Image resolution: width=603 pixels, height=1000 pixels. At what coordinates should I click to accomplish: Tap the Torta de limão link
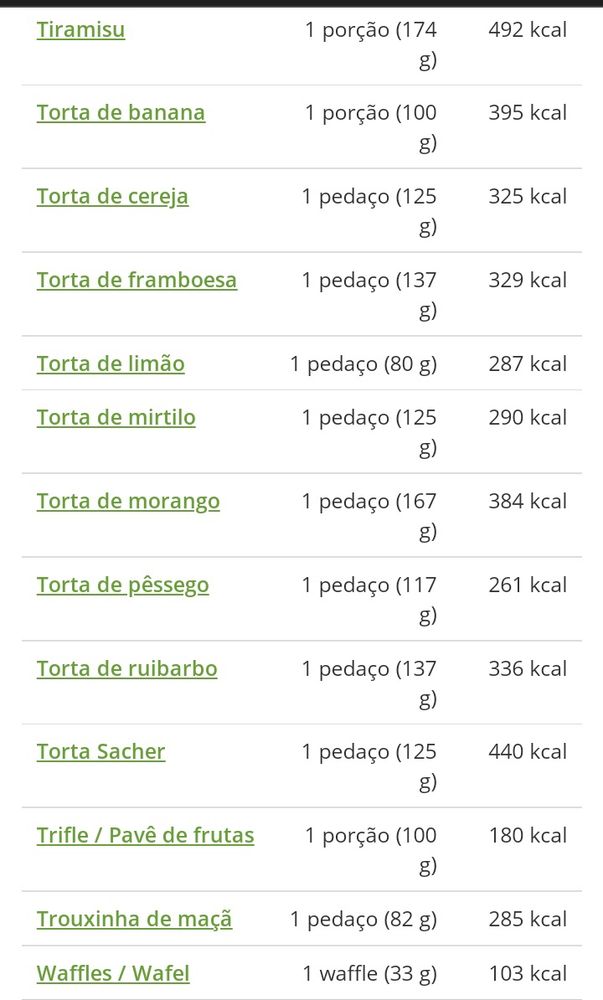pos(111,364)
